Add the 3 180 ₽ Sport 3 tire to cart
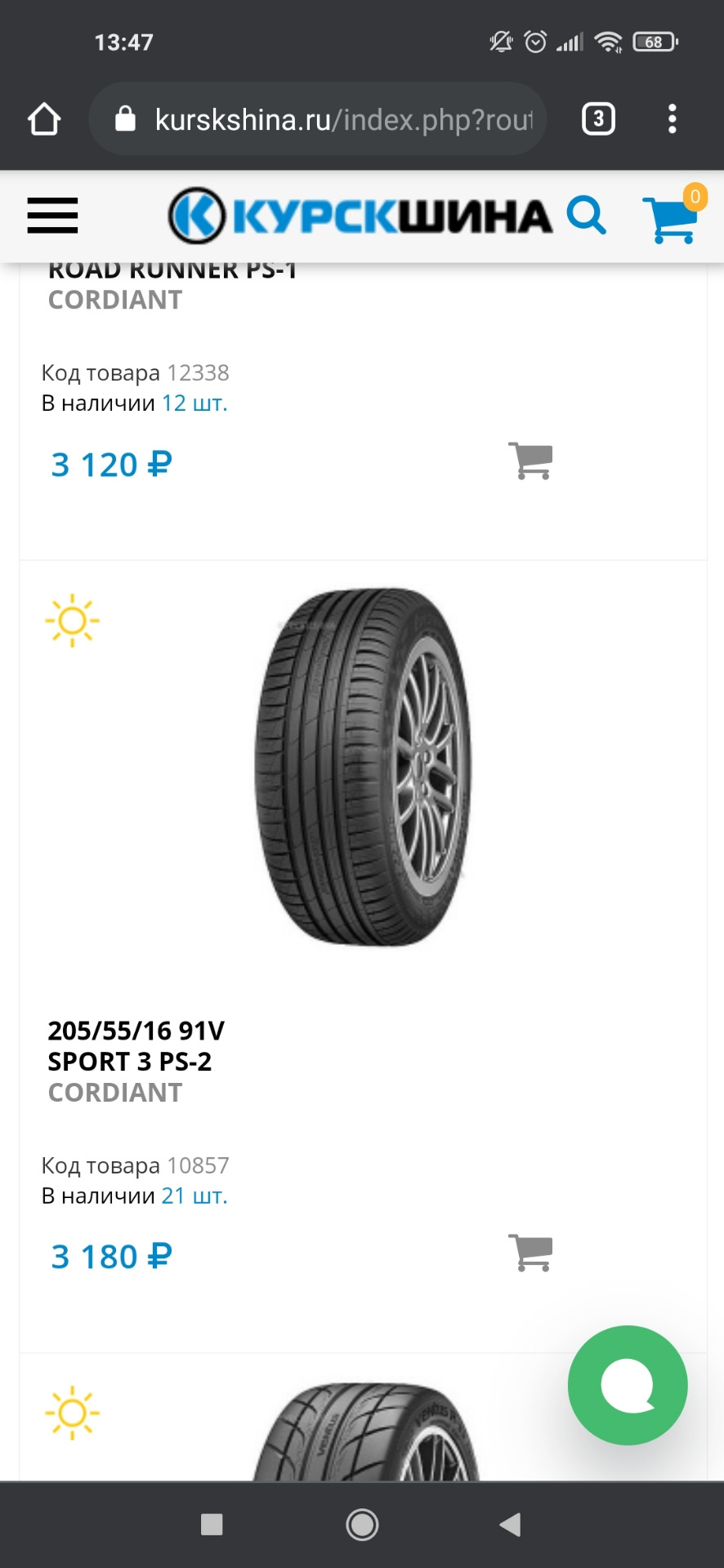Viewport: 724px width, 1568px height. 530,1253
